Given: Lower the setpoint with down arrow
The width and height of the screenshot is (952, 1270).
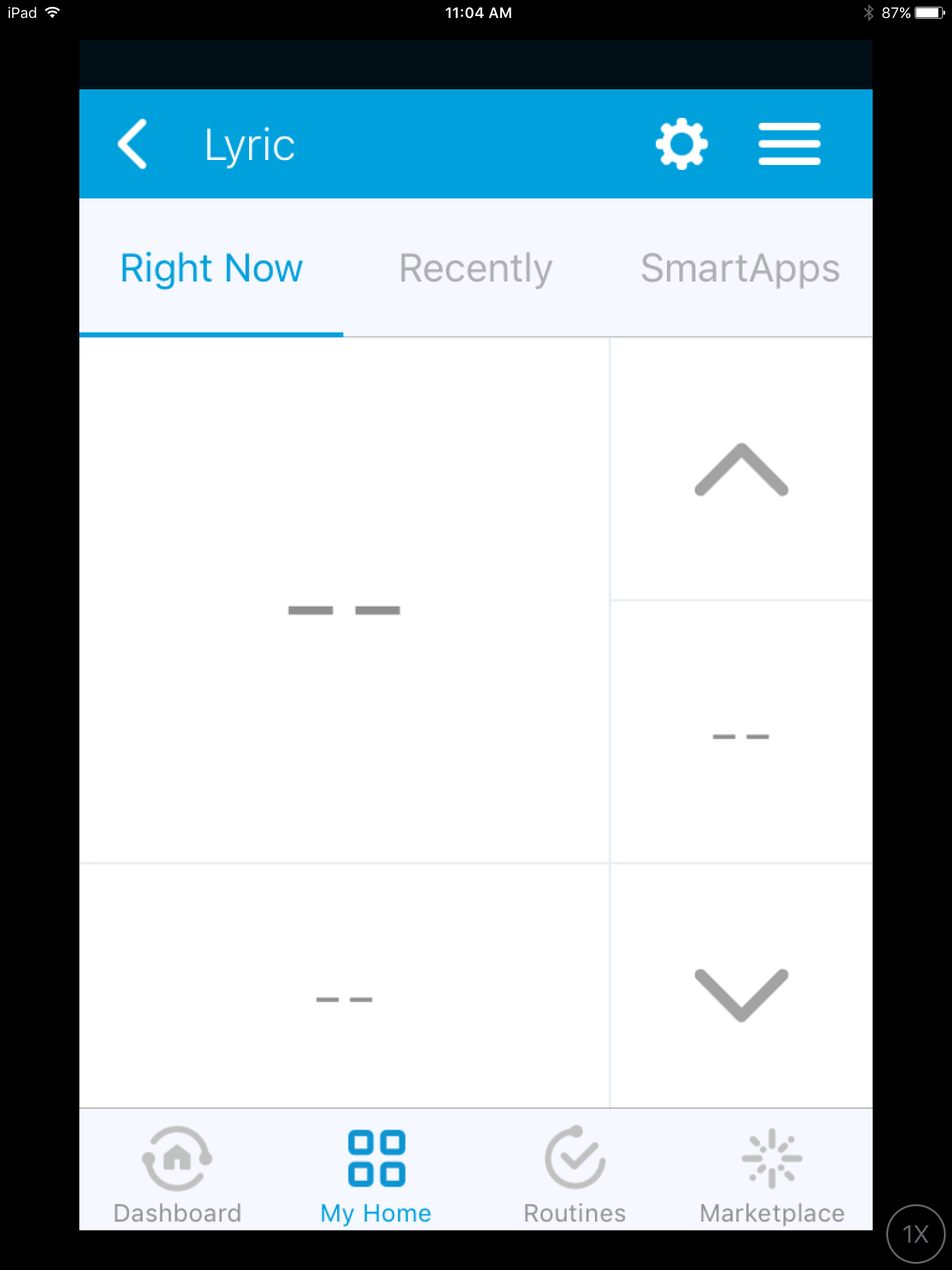Looking at the screenshot, I should pos(741,995).
